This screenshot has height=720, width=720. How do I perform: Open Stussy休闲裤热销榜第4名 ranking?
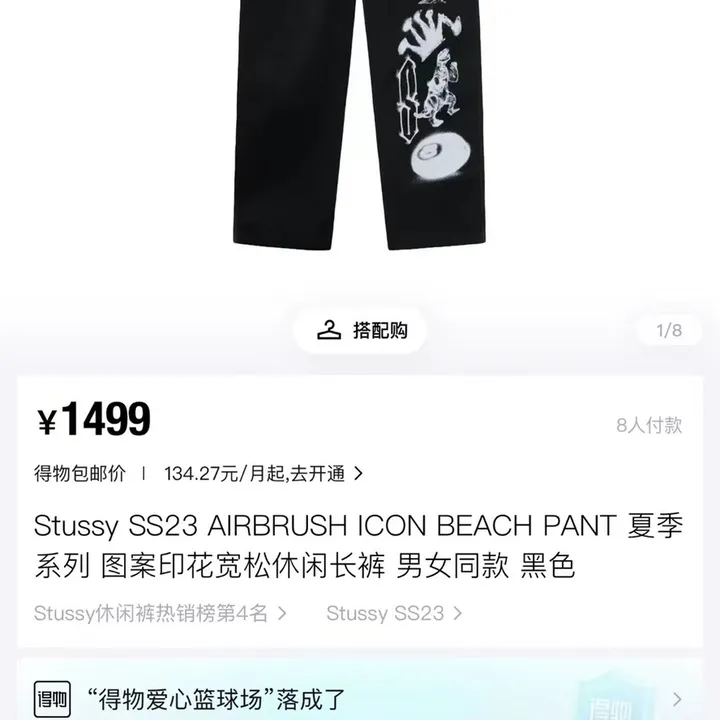coord(160,613)
